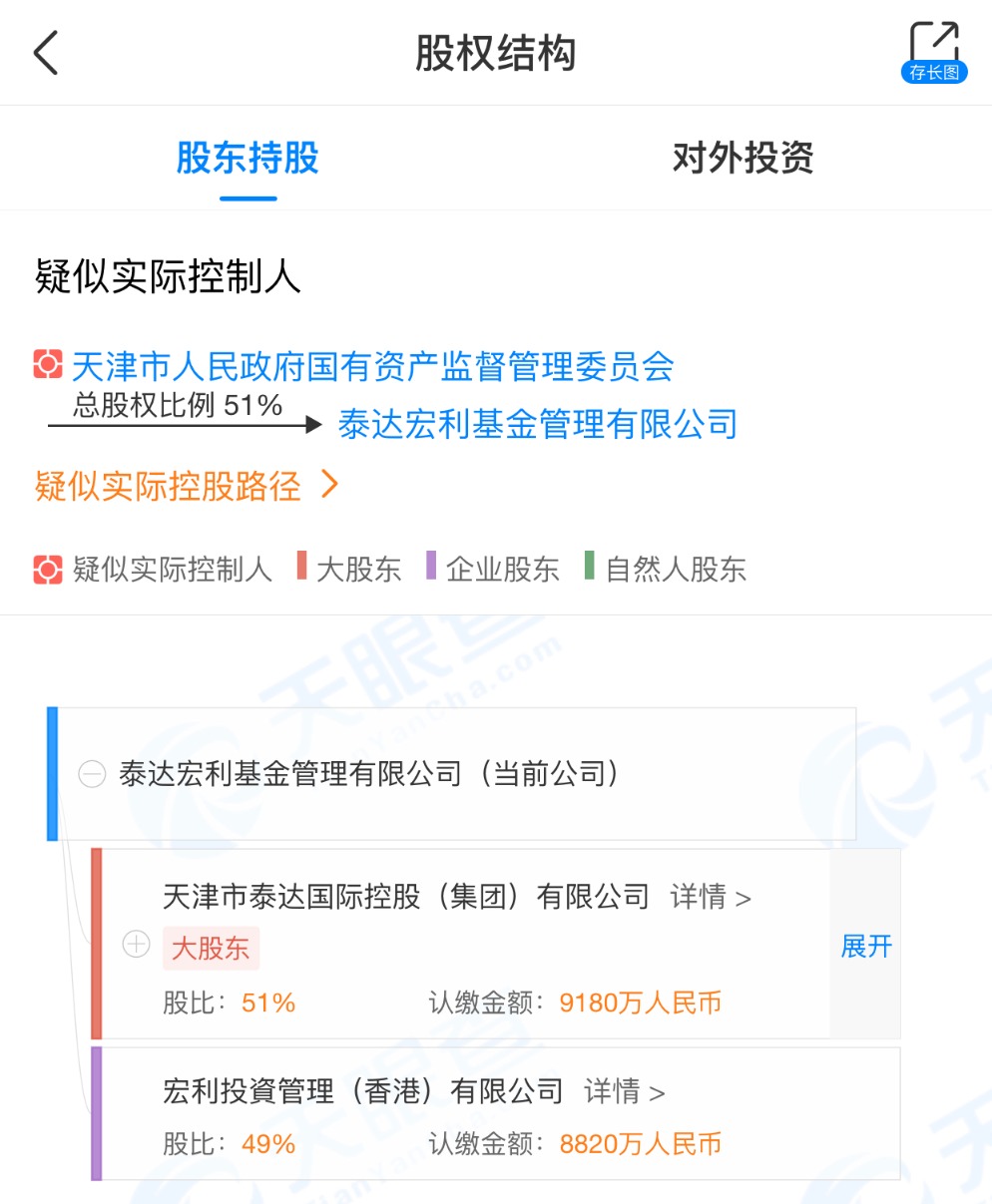Save long image via 存长图 icon
Screen dimensions: 992x1204
pos(933,52)
